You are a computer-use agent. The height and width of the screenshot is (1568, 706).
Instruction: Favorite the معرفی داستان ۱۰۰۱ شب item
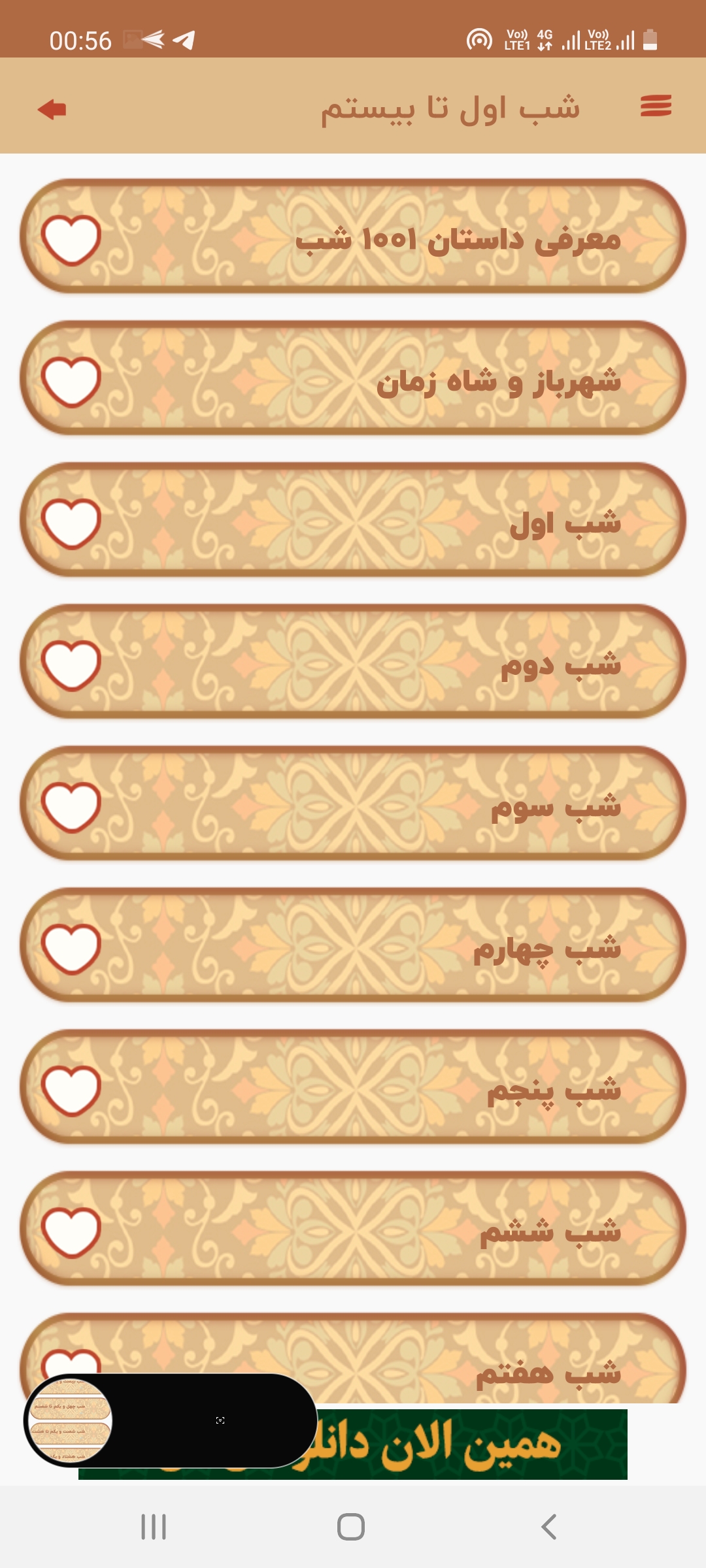click(x=71, y=240)
